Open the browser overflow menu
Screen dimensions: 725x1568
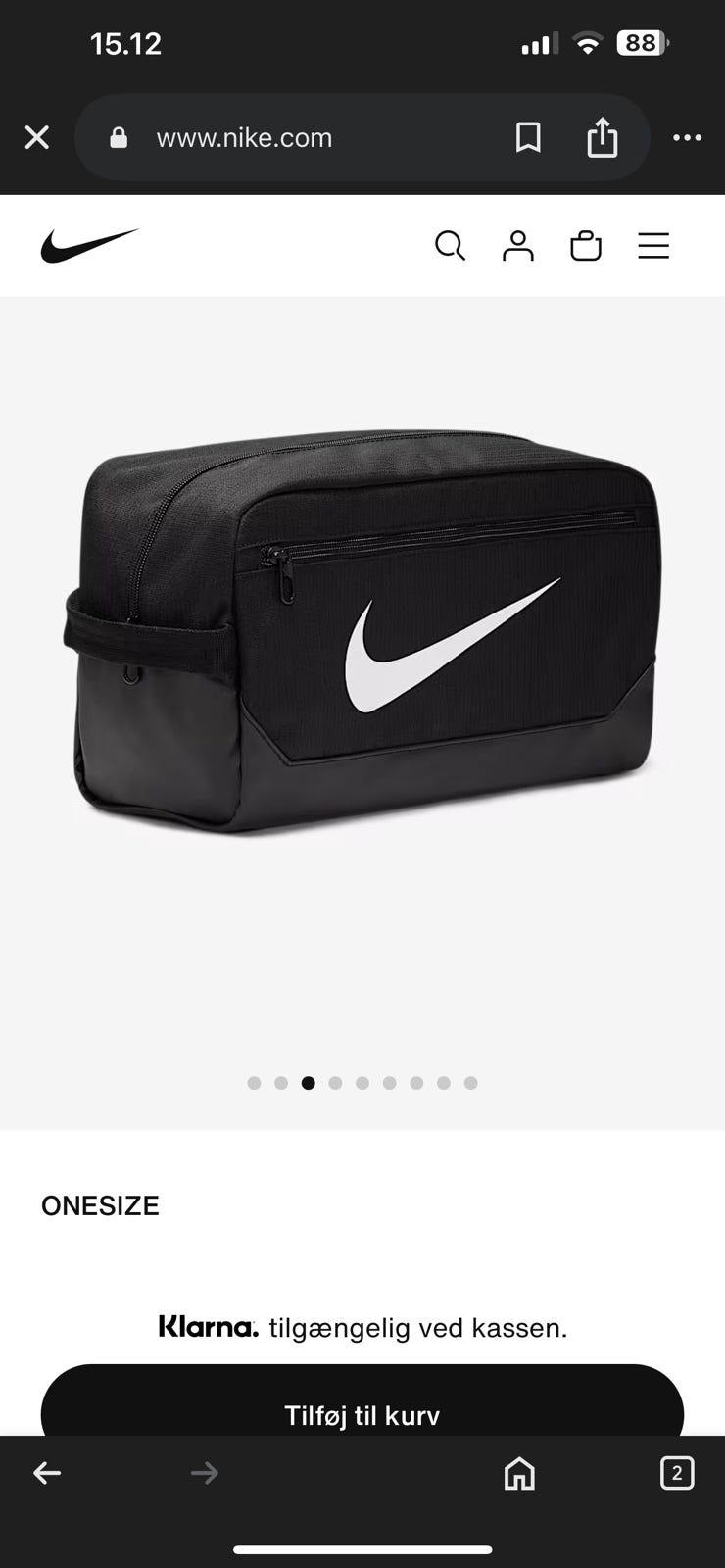coord(687,138)
